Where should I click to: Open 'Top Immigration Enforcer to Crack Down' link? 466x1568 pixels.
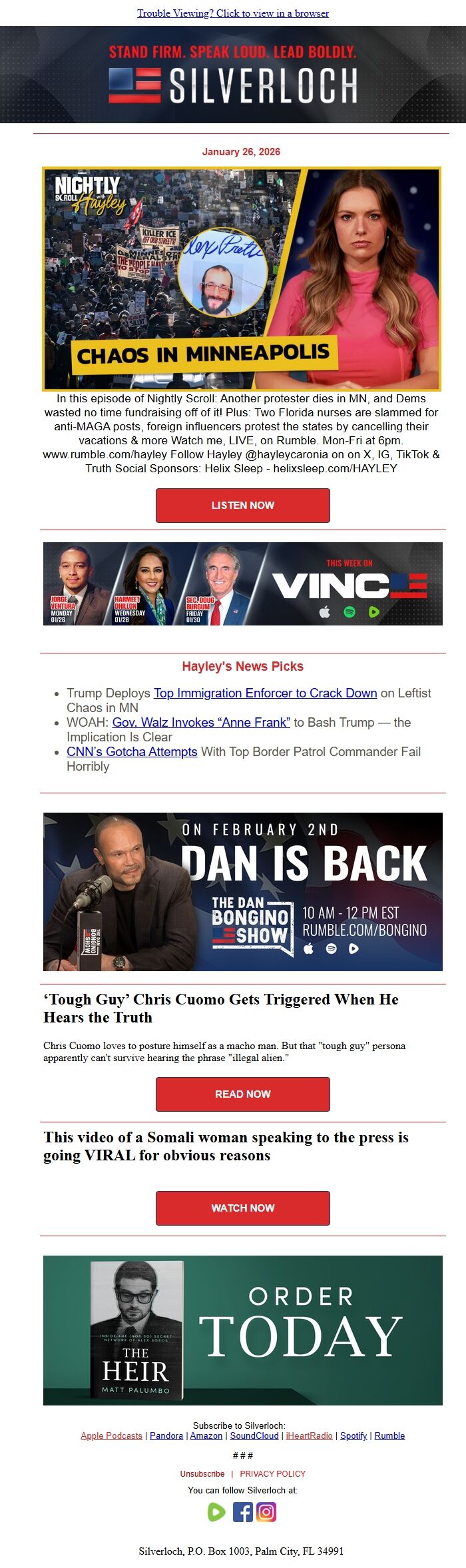point(265,693)
